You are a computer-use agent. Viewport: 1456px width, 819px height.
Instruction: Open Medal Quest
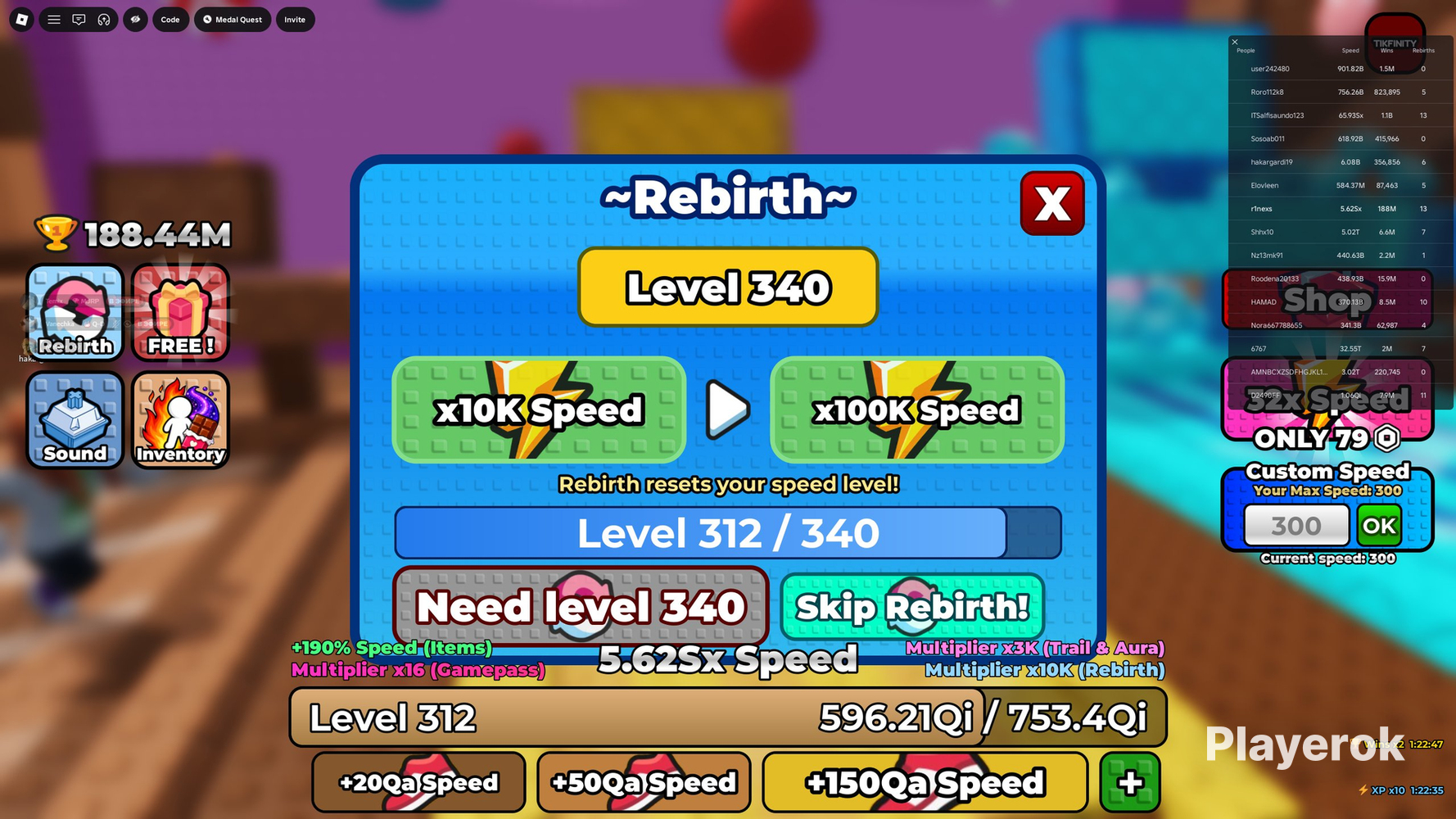pos(233,20)
